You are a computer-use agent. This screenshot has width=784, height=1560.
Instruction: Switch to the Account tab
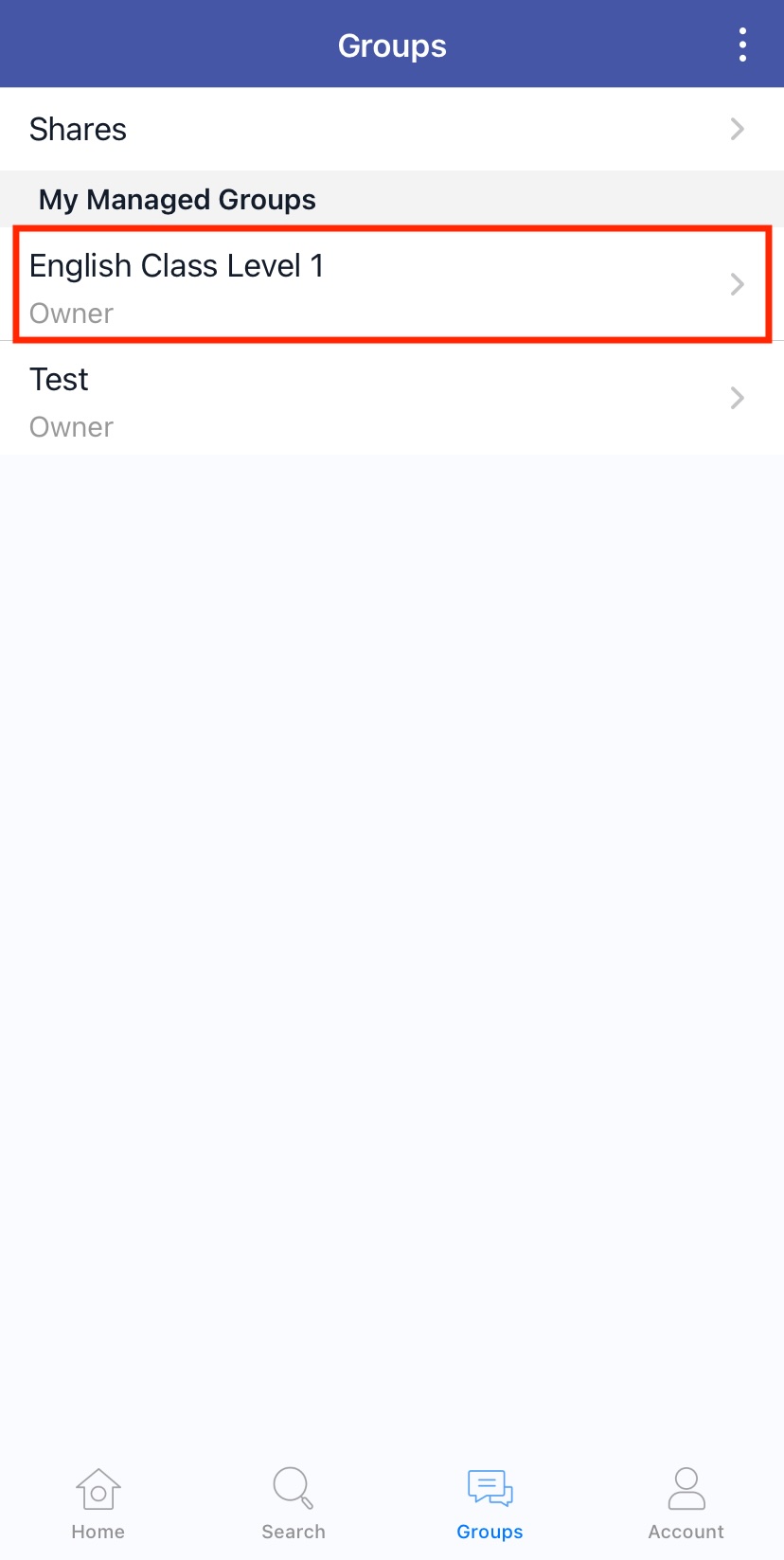pyautogui.click(x=686, y=1503)
